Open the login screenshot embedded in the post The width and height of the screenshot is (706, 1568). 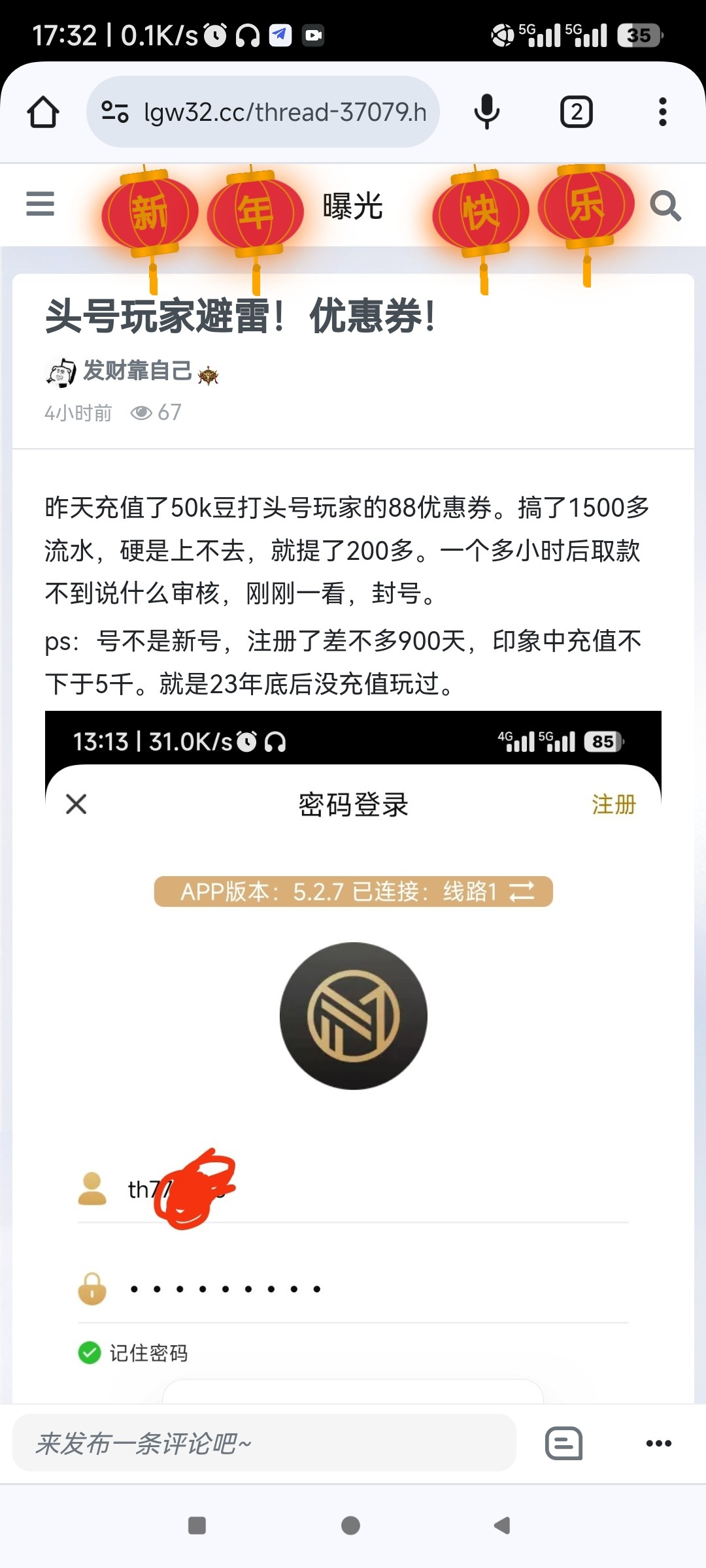pyautogui.click(x=353, y=1045)
